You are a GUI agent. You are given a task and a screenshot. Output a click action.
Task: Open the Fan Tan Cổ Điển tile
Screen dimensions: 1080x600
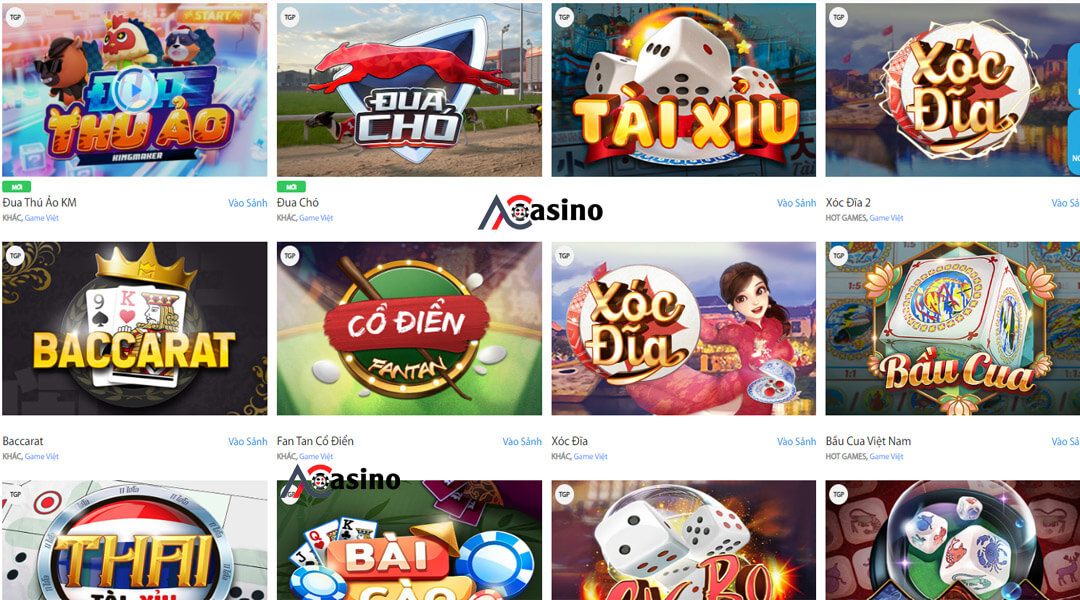[x=409, y=328]
